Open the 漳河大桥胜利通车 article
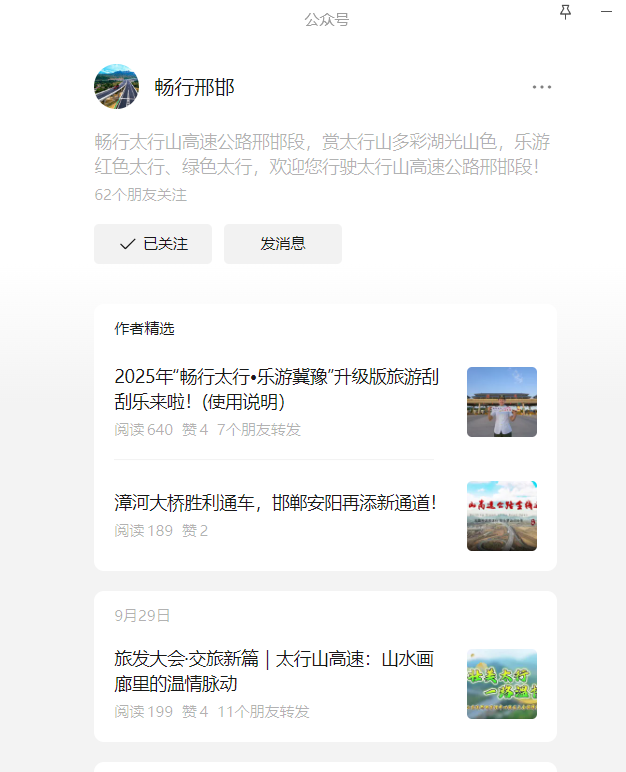 (276, 503)
